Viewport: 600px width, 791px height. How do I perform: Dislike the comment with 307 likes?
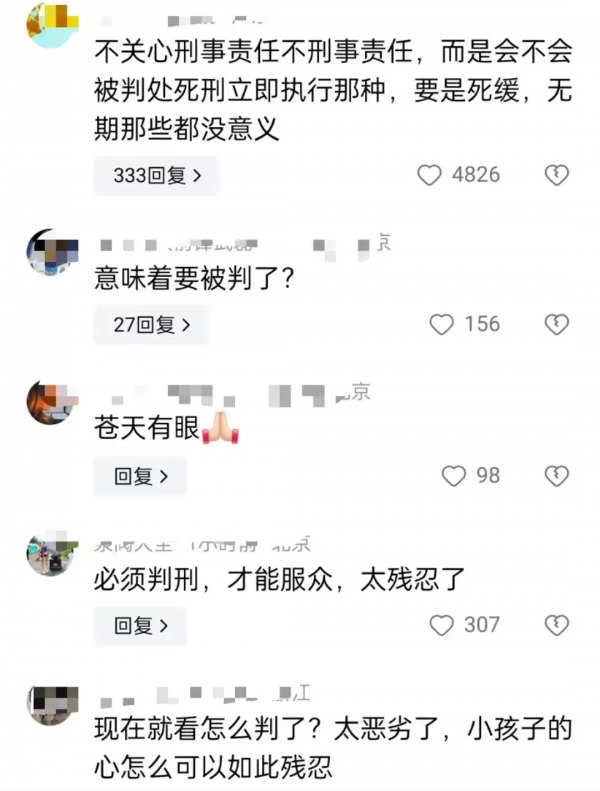point(556,626)
